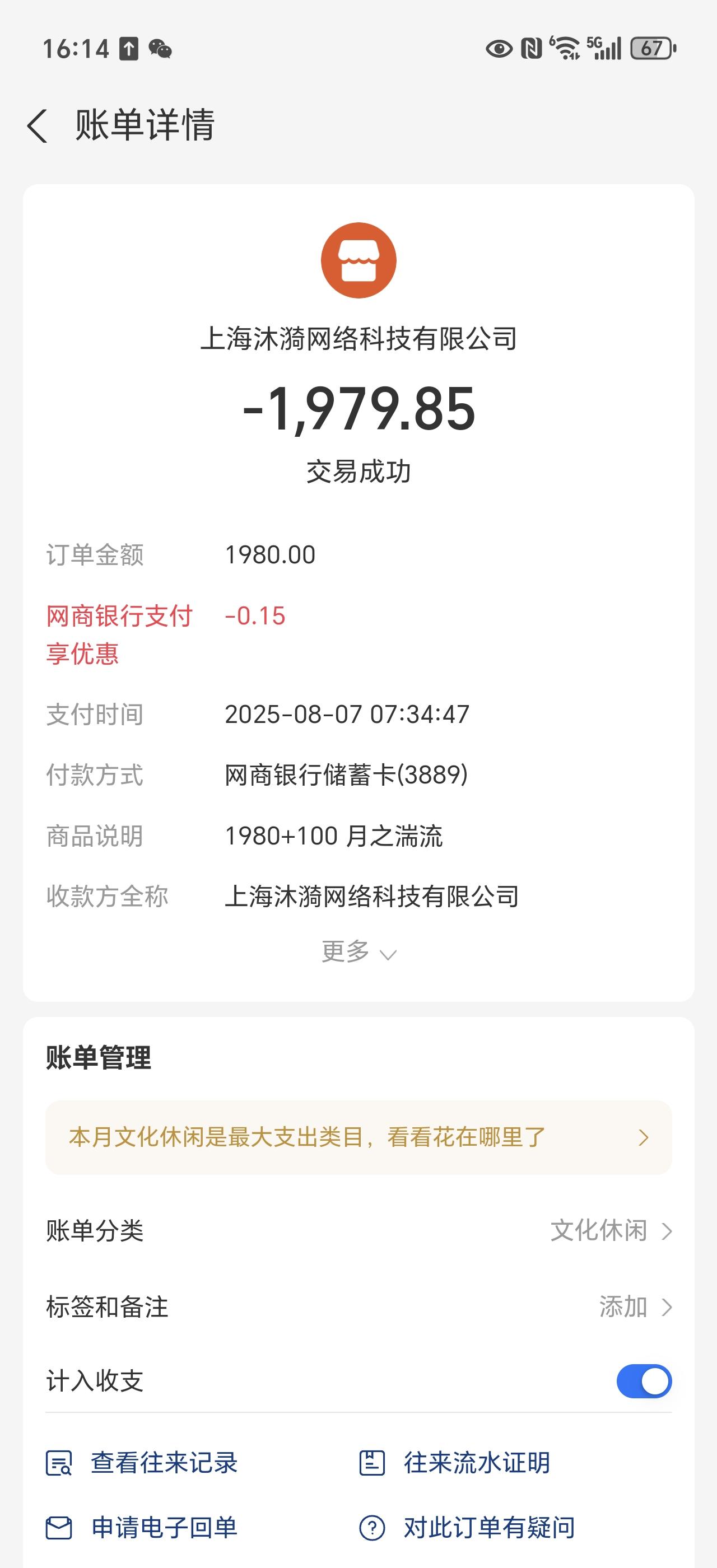Screen dimensions: 717x1568
Task: Open 查看往来记录
Action: point(142,1463)
